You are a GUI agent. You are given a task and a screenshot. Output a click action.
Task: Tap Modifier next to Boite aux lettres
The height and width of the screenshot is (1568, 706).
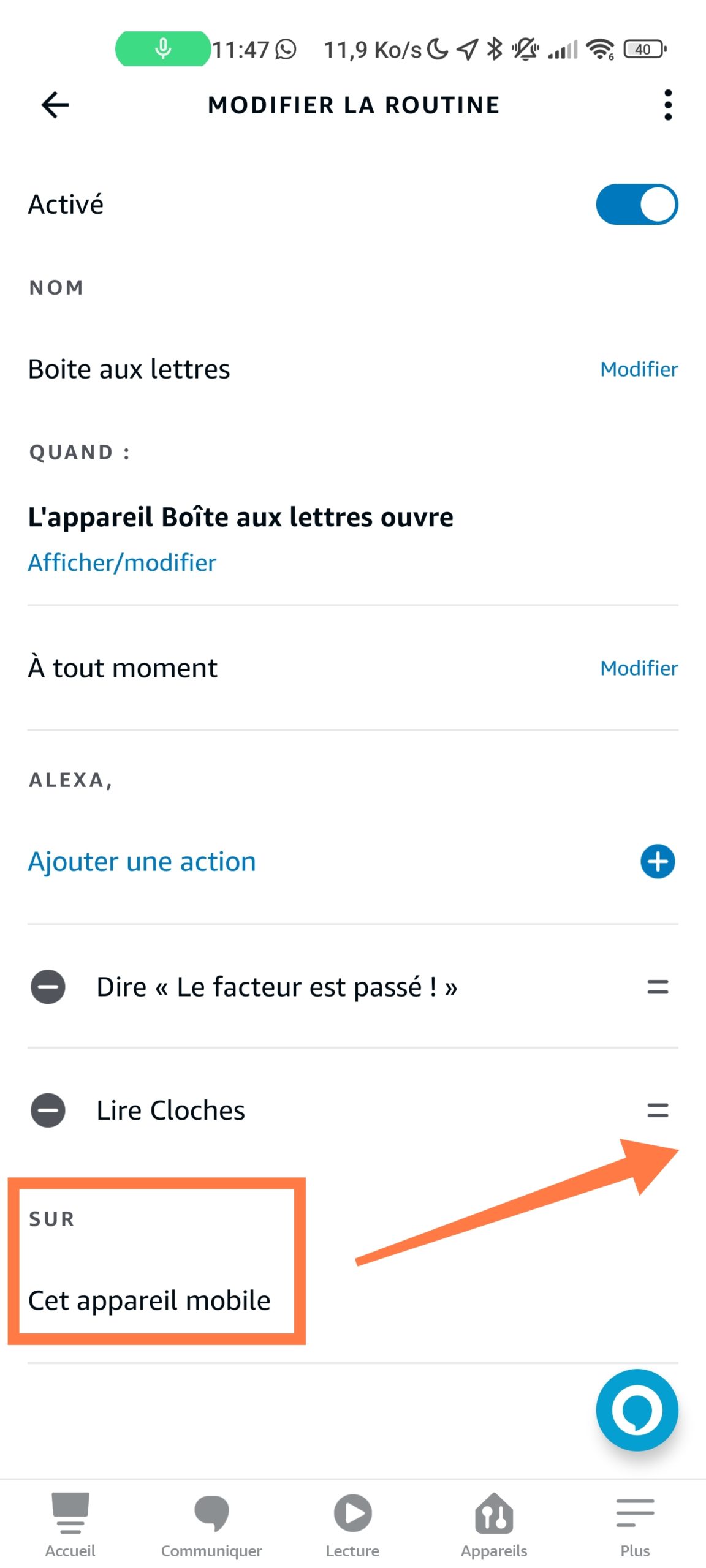pyautogui.click(x=639, y=369)
